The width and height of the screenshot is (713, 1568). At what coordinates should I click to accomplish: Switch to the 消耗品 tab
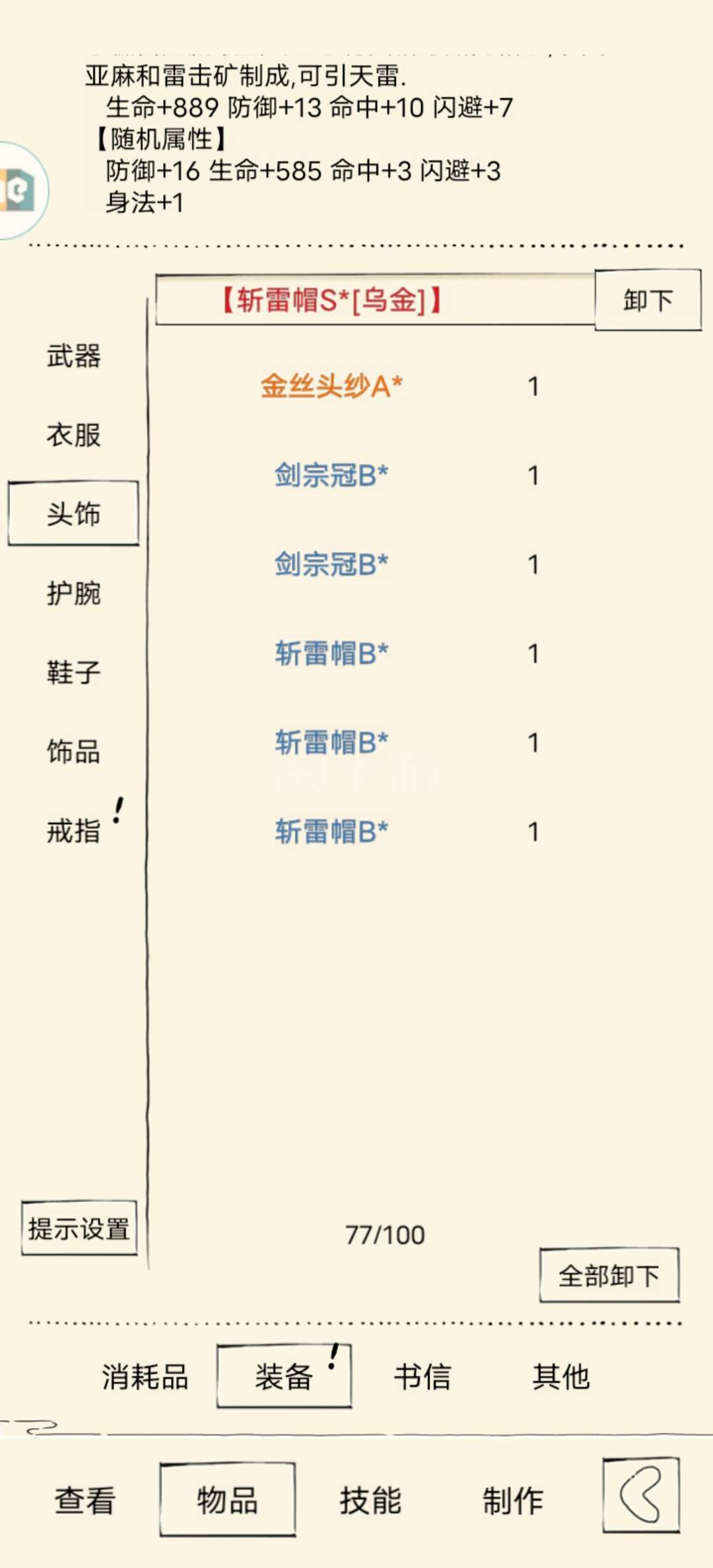(x=145, y=1377)
